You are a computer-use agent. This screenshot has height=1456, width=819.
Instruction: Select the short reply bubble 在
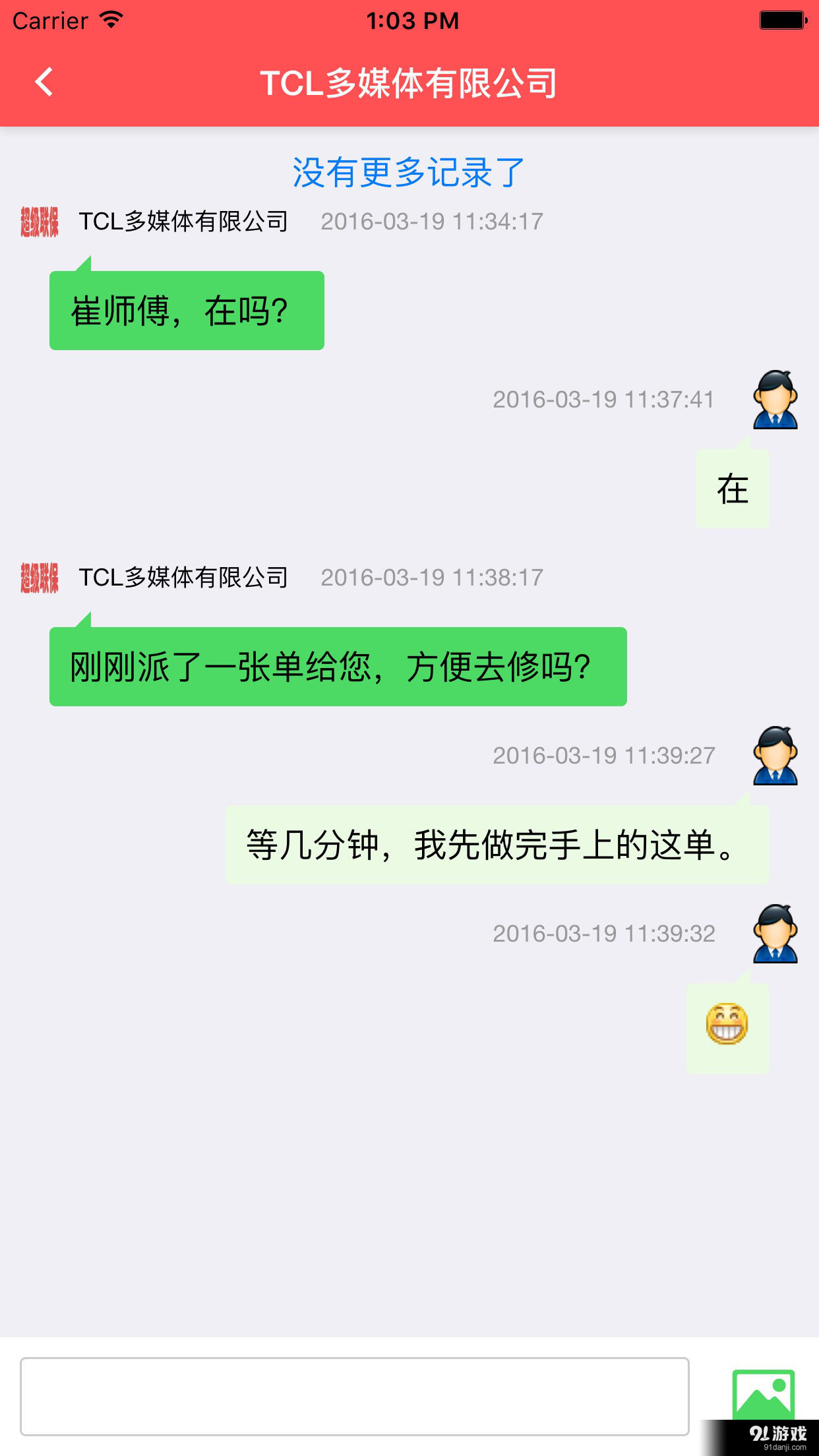tap(732, 489)
